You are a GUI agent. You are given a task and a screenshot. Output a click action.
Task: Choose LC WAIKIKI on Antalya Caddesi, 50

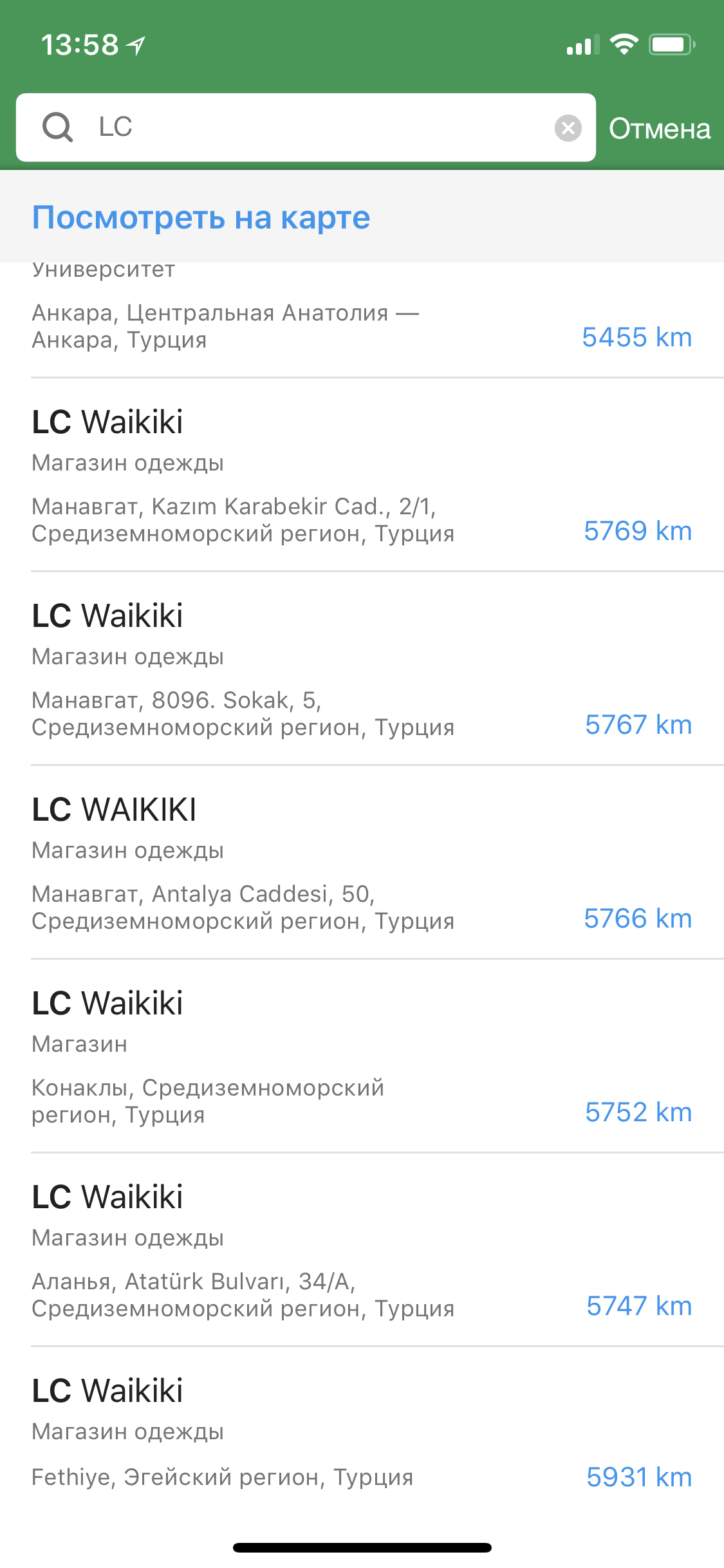[x=360, y=864]
